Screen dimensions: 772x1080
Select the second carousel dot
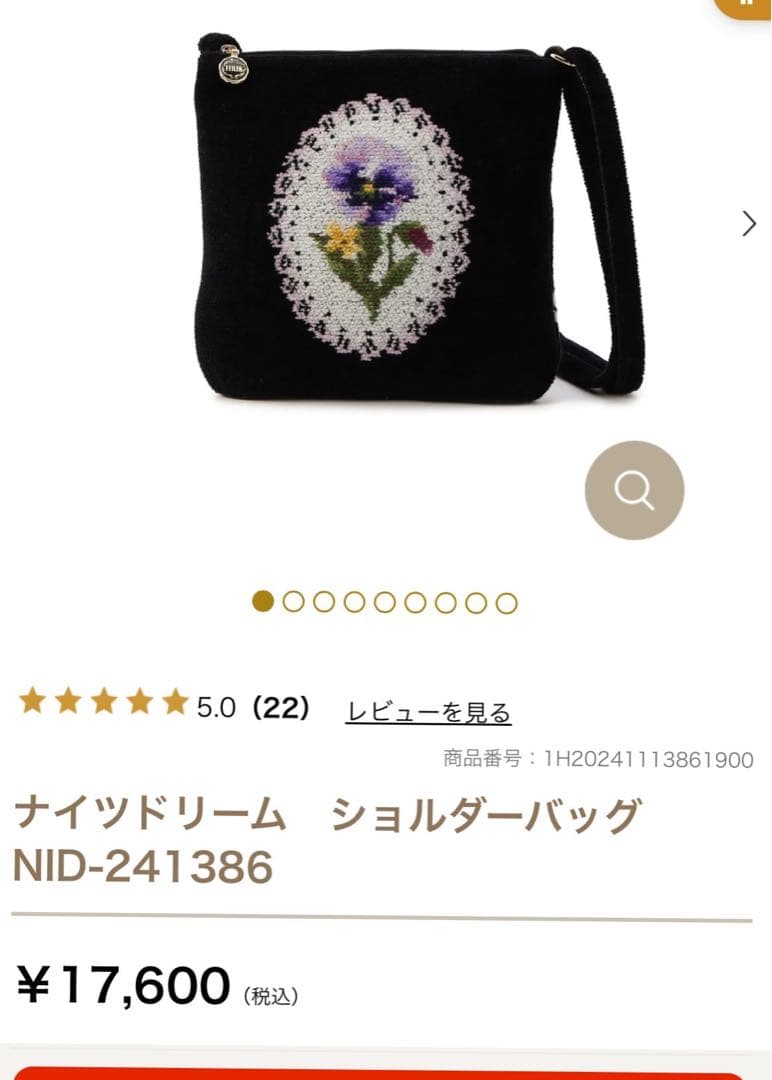(292, 603)
